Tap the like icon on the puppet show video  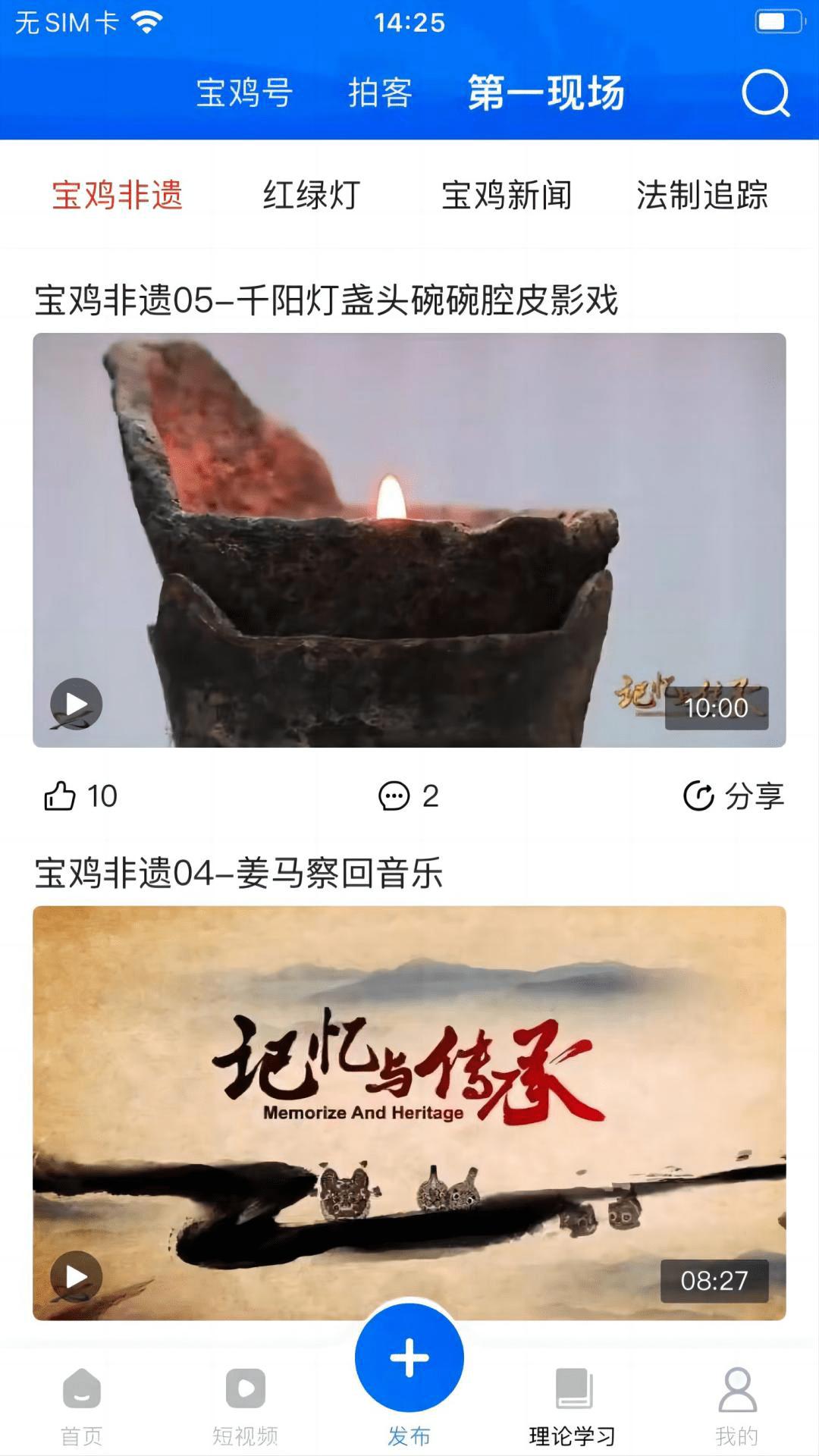point(61,795)
